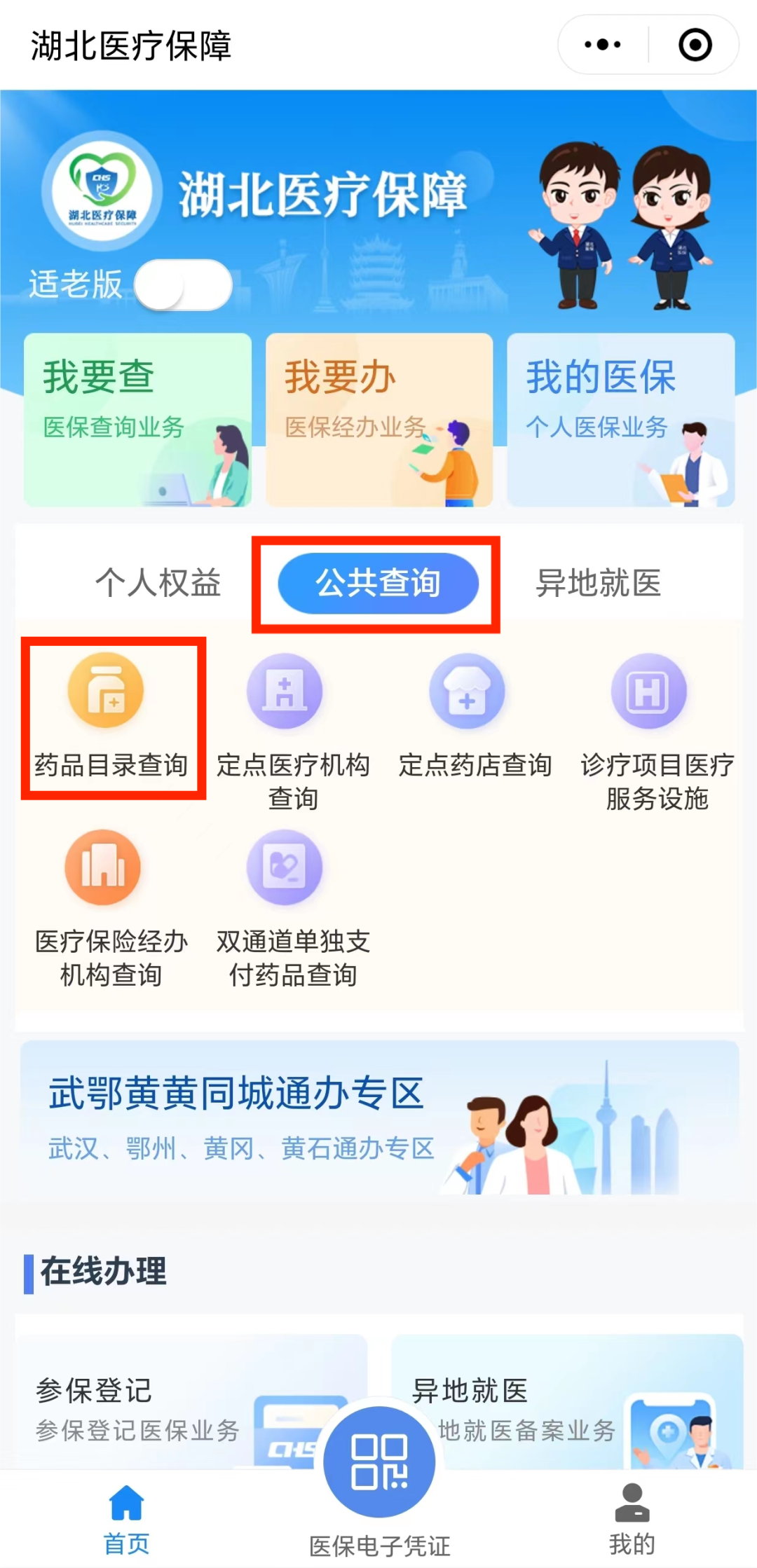Close the mini program via circle icon
Image resolution: width=757 pixels, height=1568 pixels.
coord(695,45)
